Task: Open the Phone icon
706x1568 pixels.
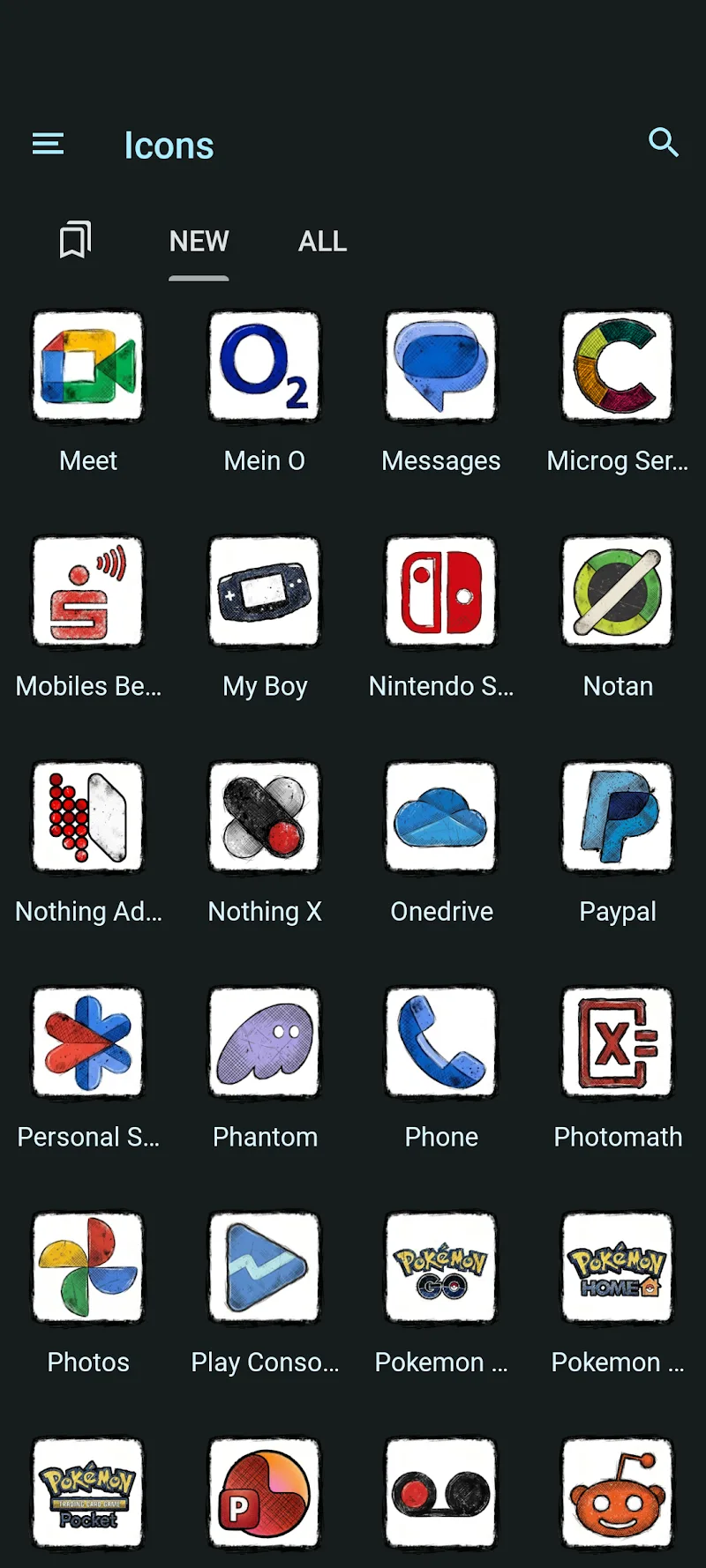Action: [441, 1042]
